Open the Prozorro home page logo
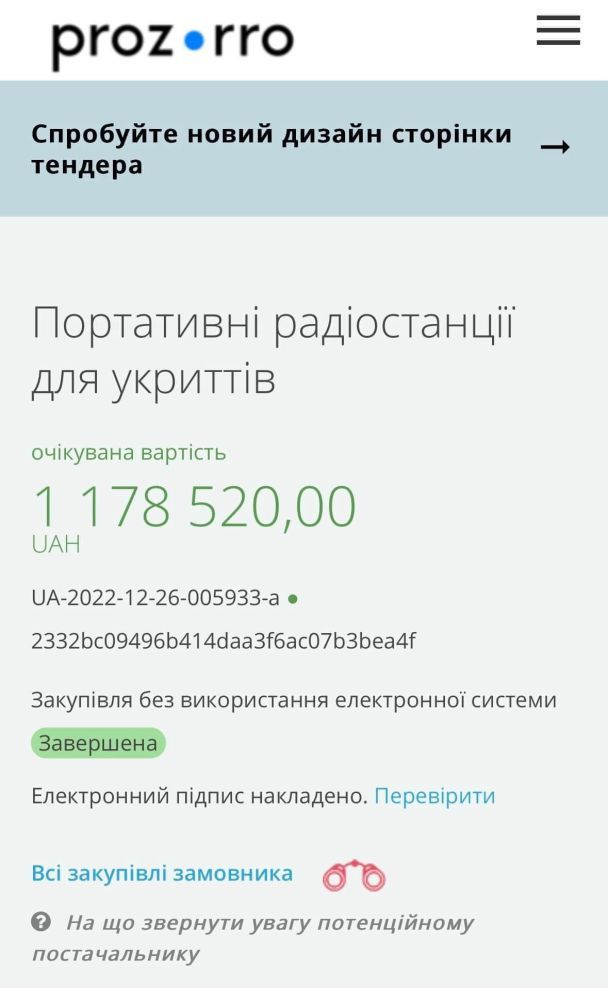Screen dimensions: 608x988 [x=172, y=40]
